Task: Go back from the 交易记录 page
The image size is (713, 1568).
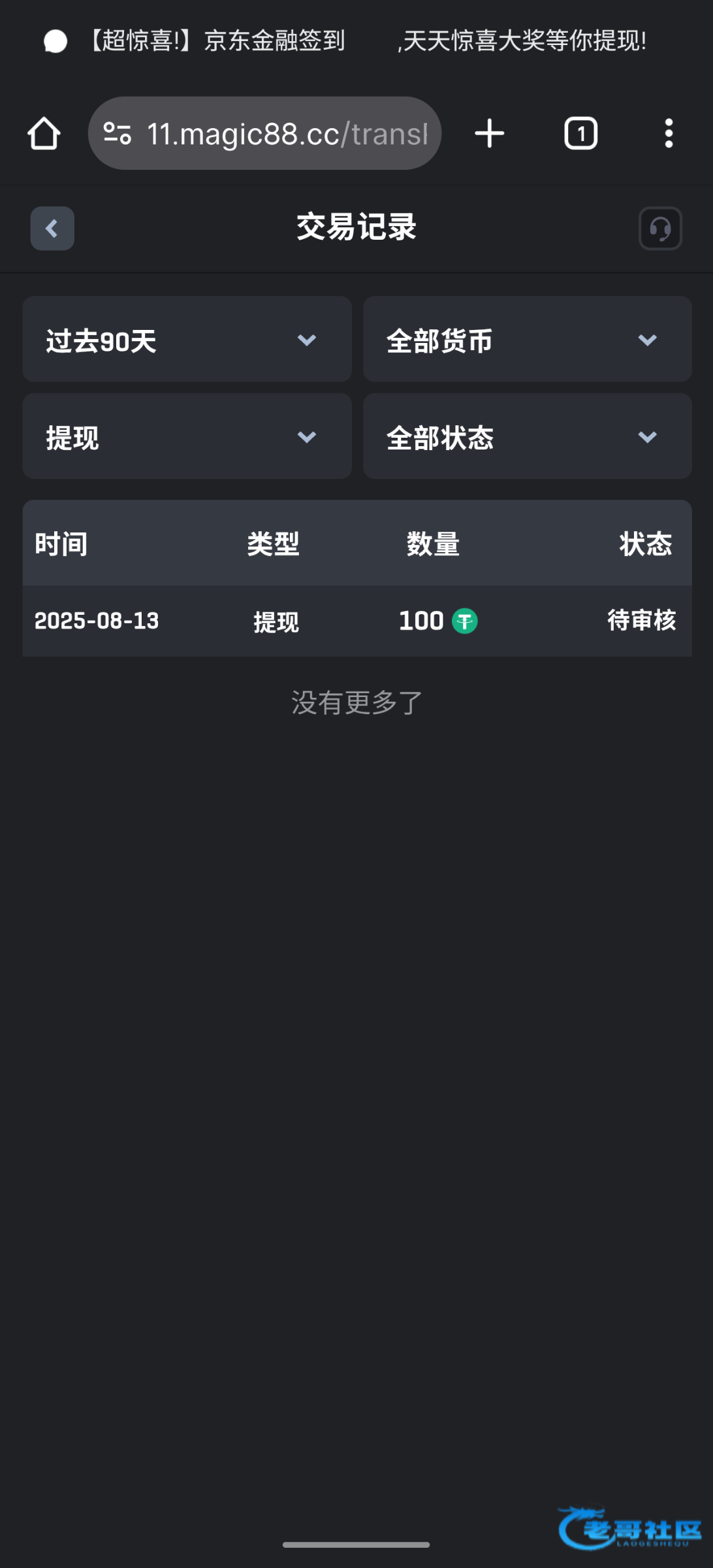Action: click(x=52, y=229)
